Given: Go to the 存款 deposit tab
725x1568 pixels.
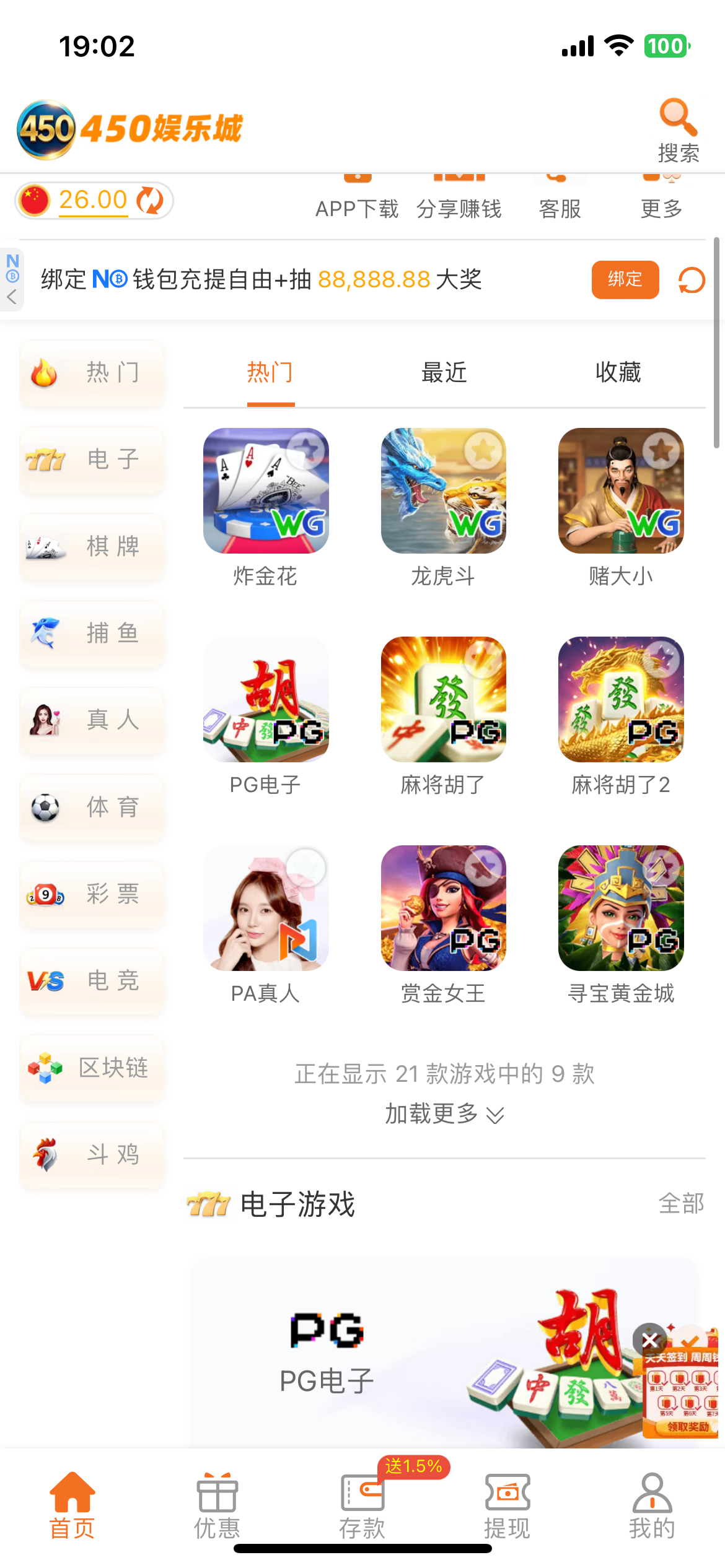Looking at the screenshot, I should [362, 1505].
